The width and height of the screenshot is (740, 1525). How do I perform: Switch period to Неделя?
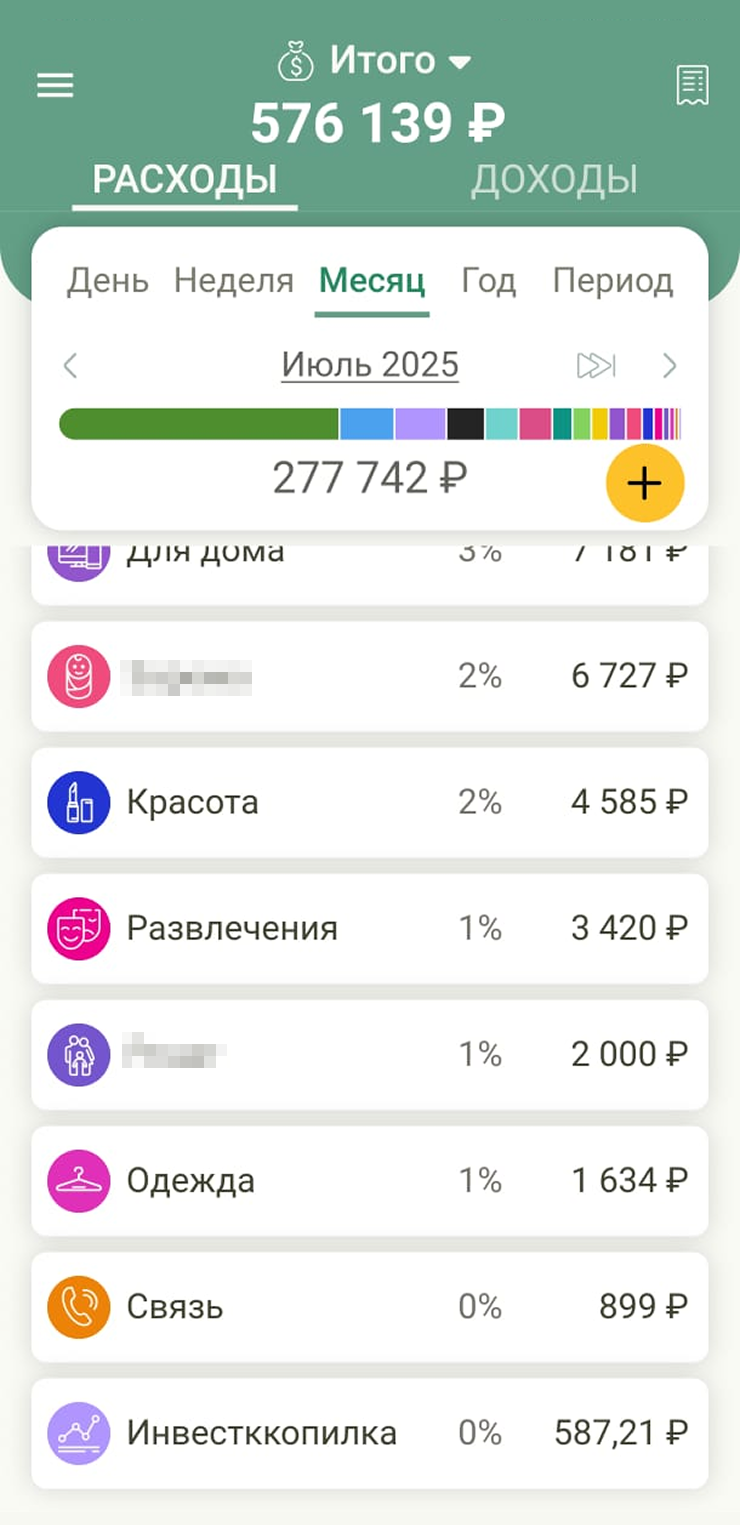[234, 281]
